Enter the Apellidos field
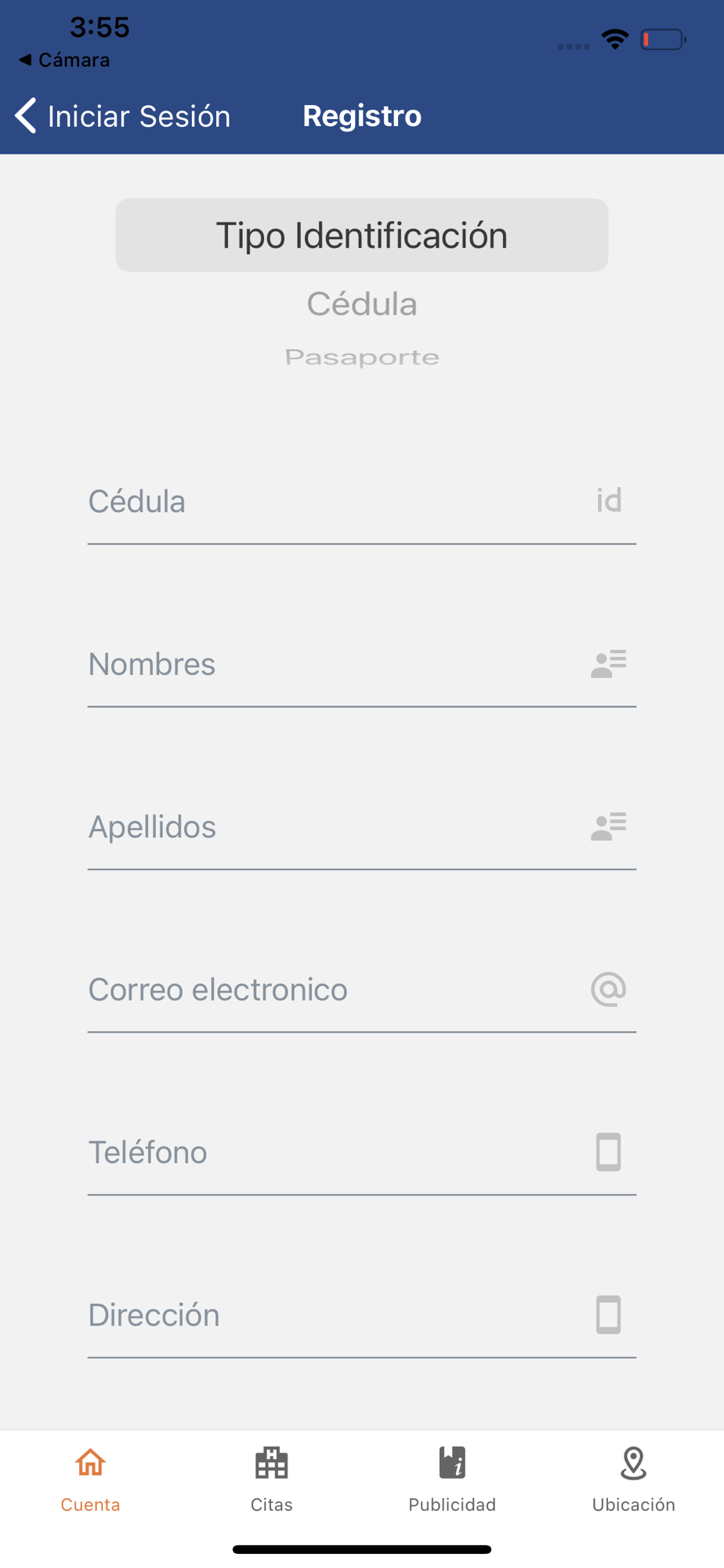 click(x=337, y=827)
